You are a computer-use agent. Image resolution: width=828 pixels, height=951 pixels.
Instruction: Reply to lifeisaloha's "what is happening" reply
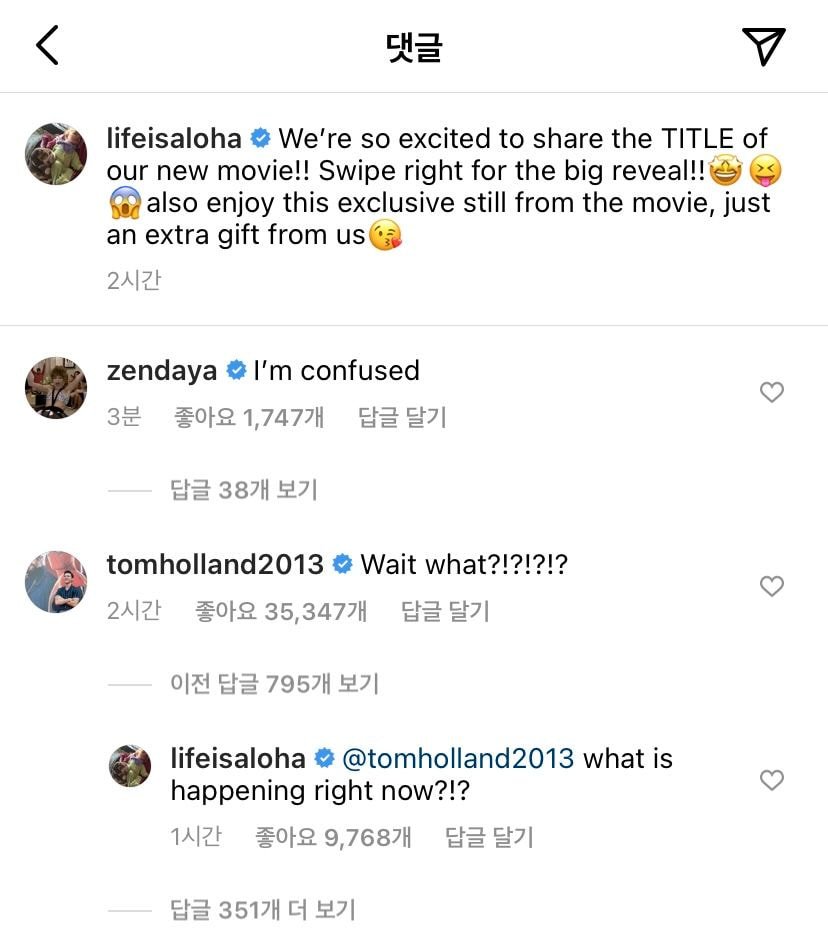tap(488, 837)
